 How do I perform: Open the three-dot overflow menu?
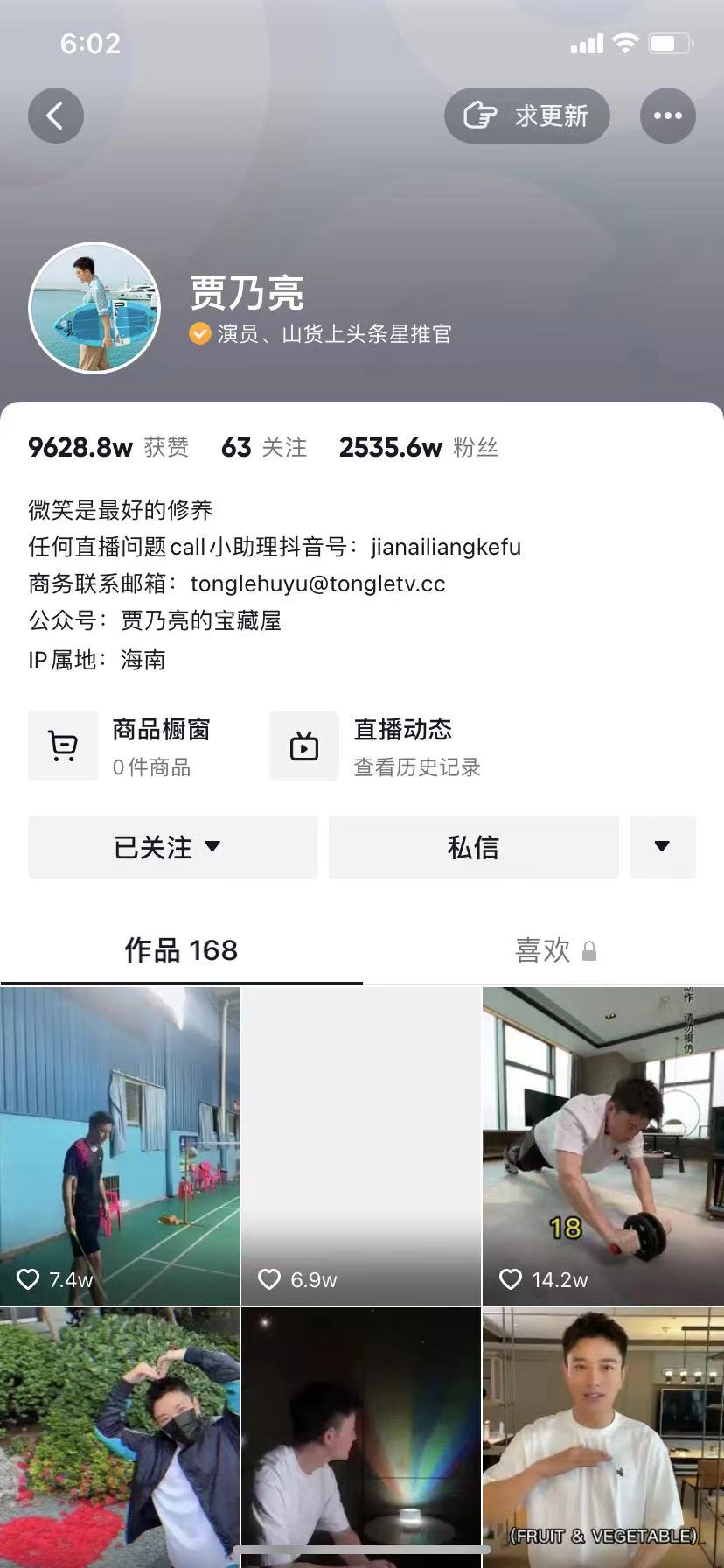(x=667, y=115)
